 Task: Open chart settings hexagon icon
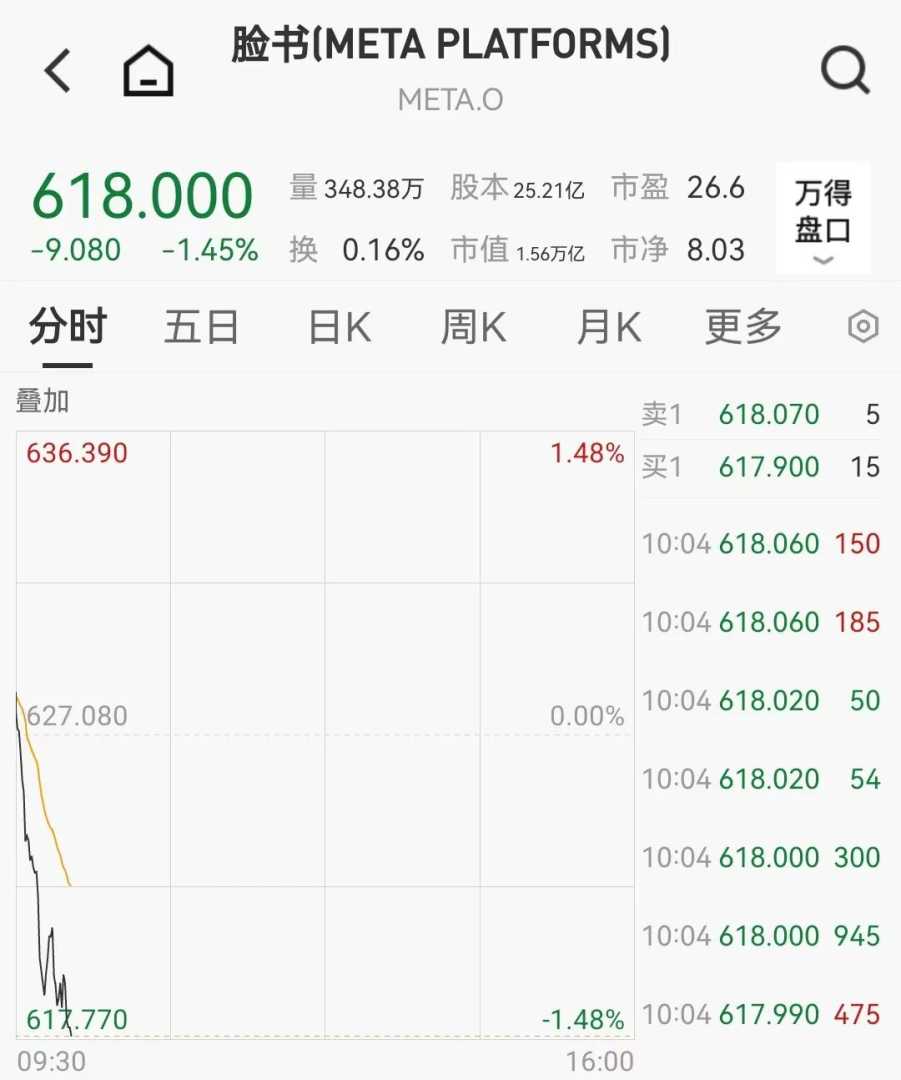863,327
